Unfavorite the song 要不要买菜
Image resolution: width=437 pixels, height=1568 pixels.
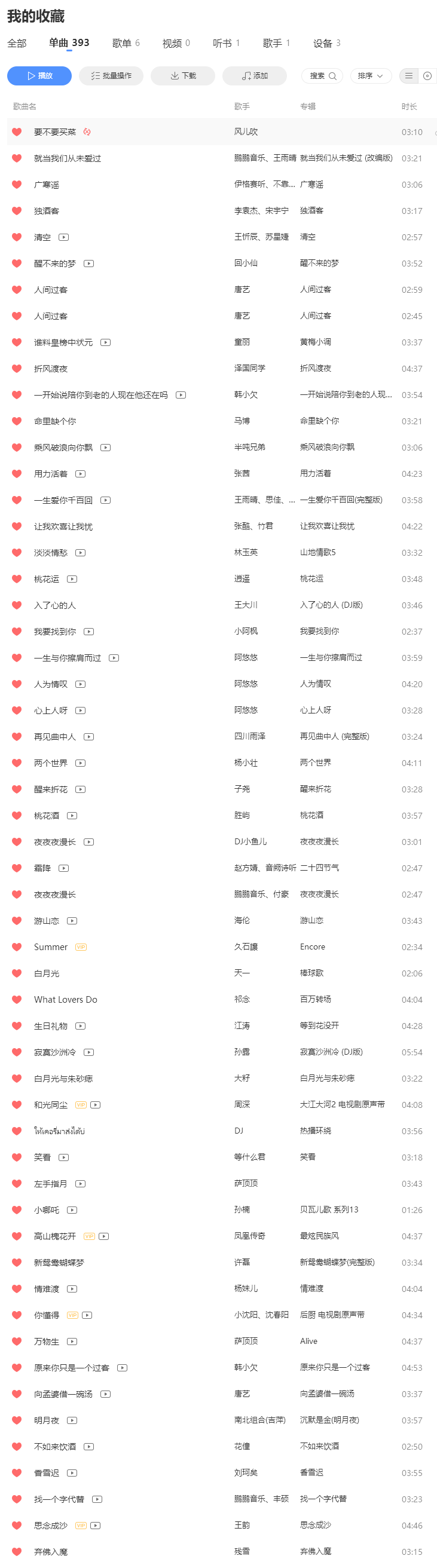click(x=17, y=132)
